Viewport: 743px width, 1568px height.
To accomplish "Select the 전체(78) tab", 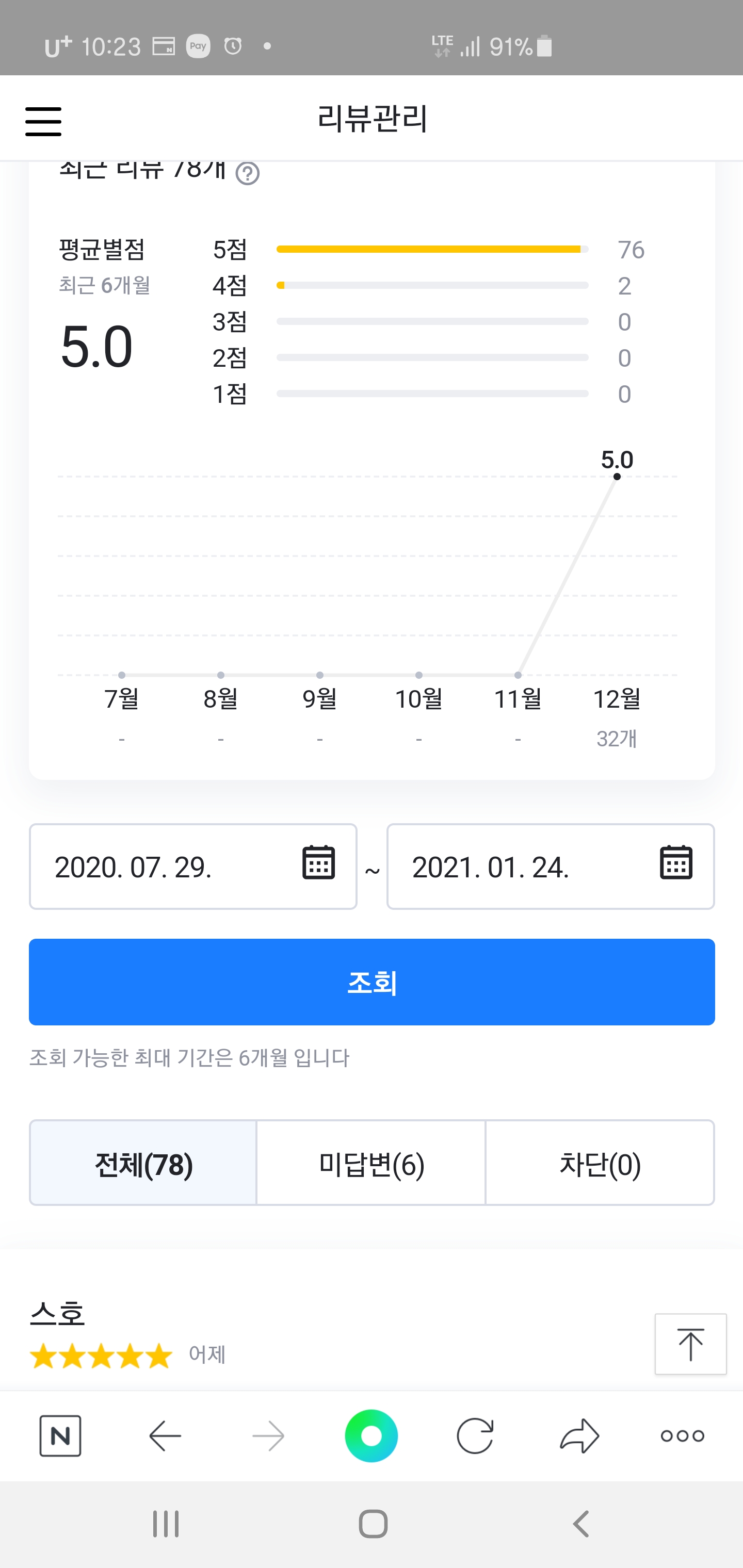I will tap(143, 1163).
